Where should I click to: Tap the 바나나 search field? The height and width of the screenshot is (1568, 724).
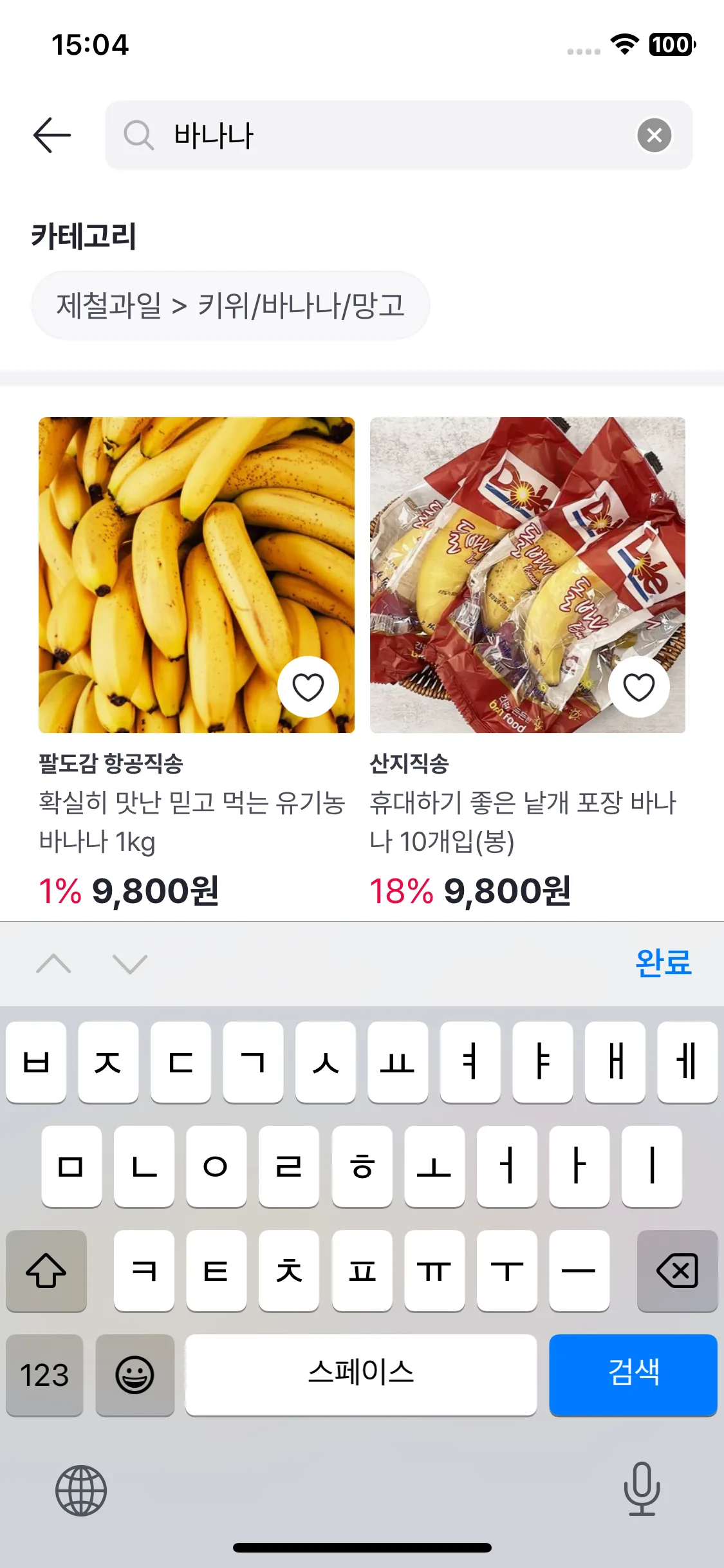click(x=386, y=135)
